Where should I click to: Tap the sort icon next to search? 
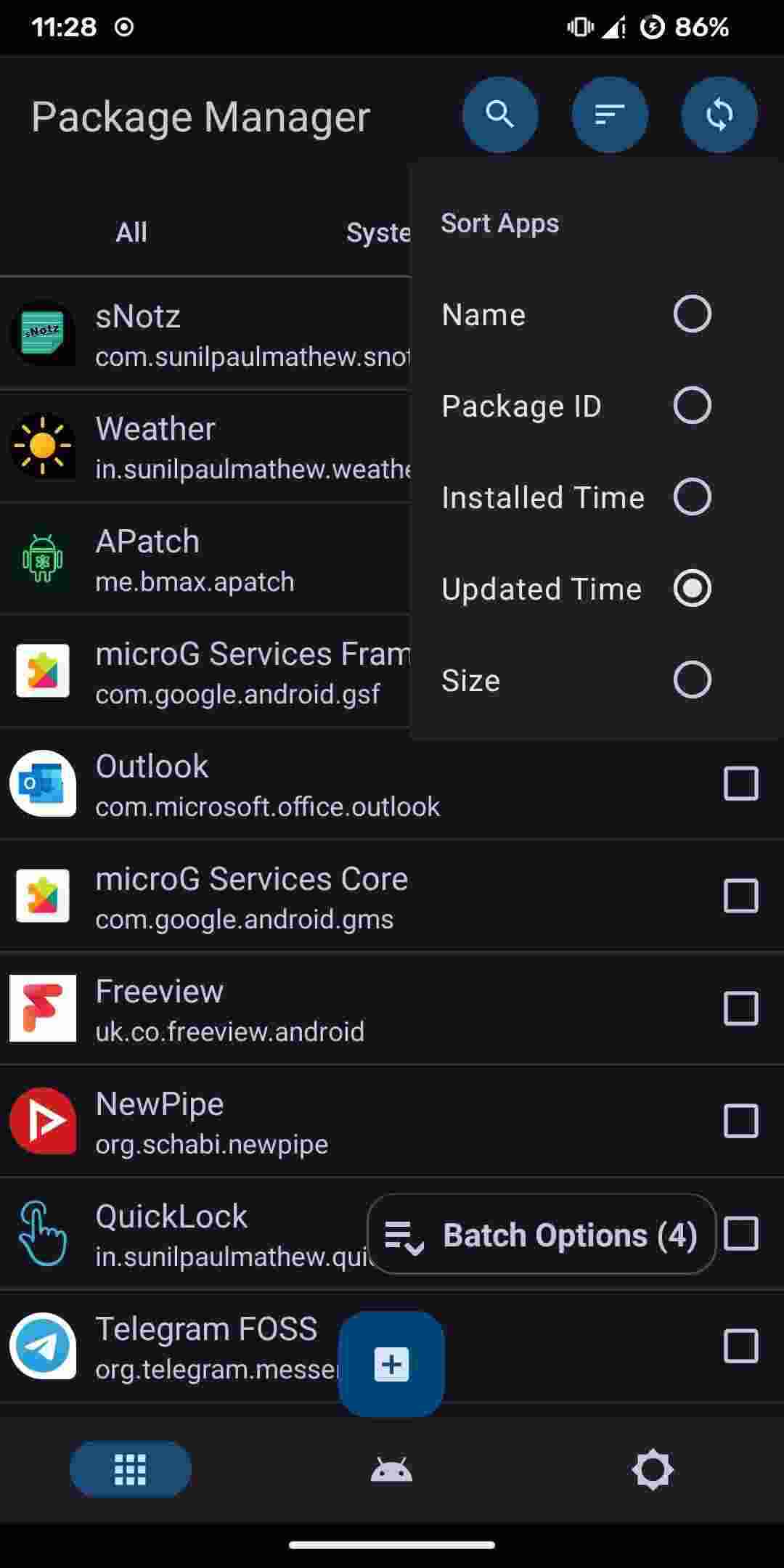tap(610, 113)
